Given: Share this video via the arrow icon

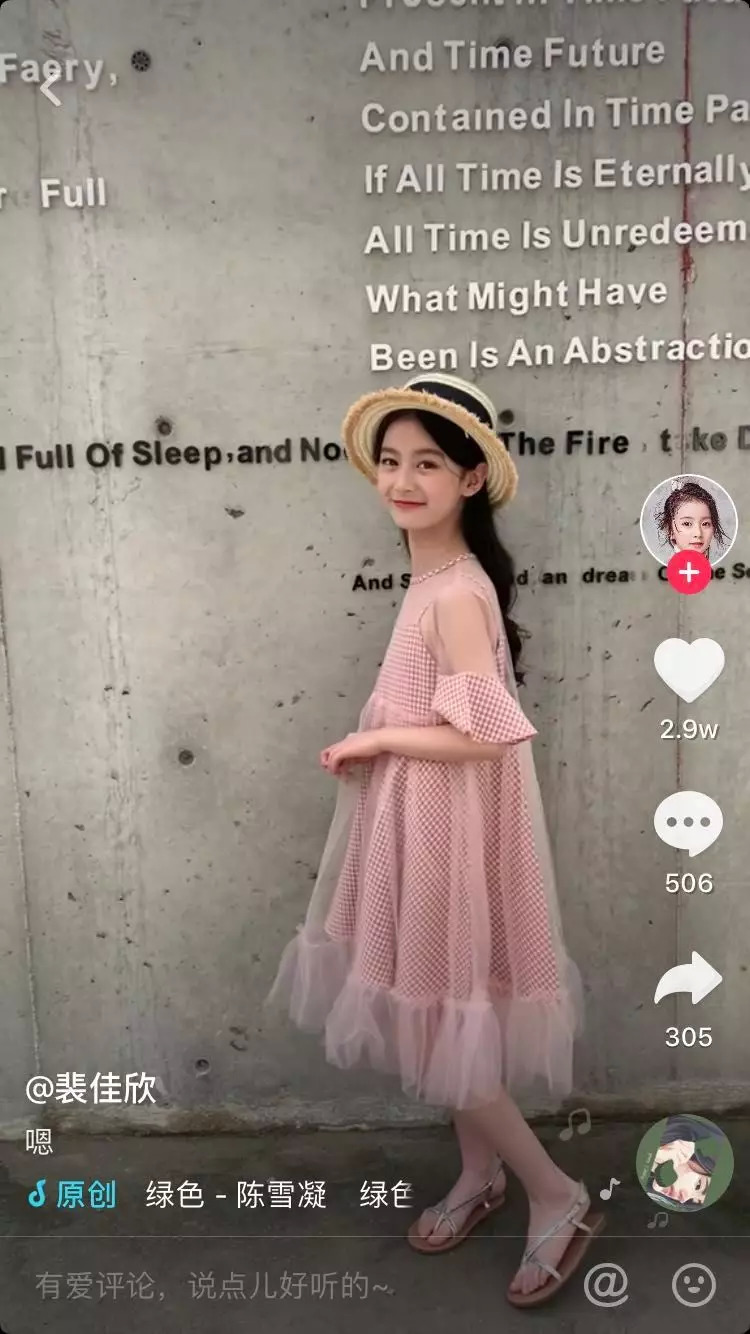Looking at the screenshot, I should coord(688,978).
